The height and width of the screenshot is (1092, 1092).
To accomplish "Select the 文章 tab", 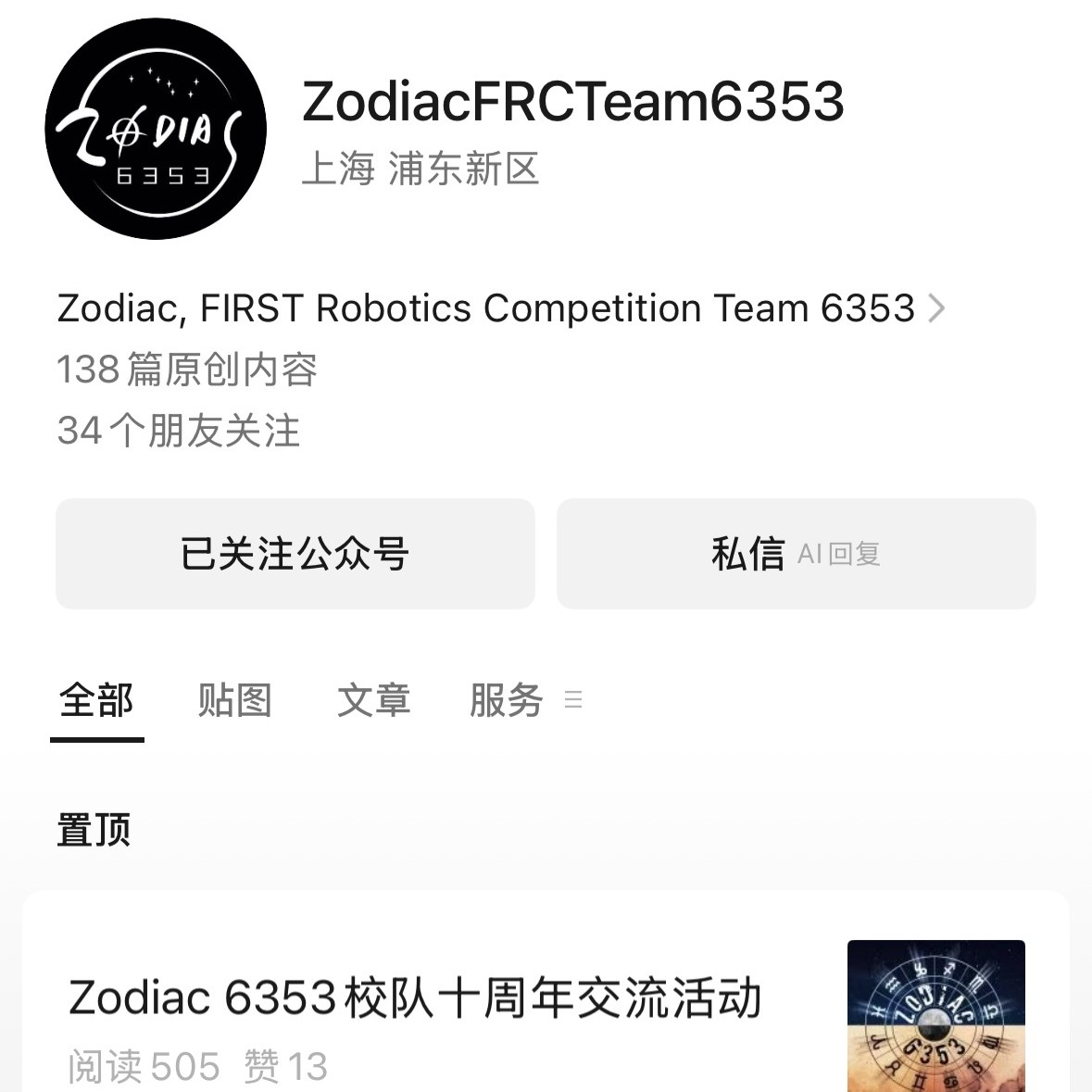I will 373,700.
